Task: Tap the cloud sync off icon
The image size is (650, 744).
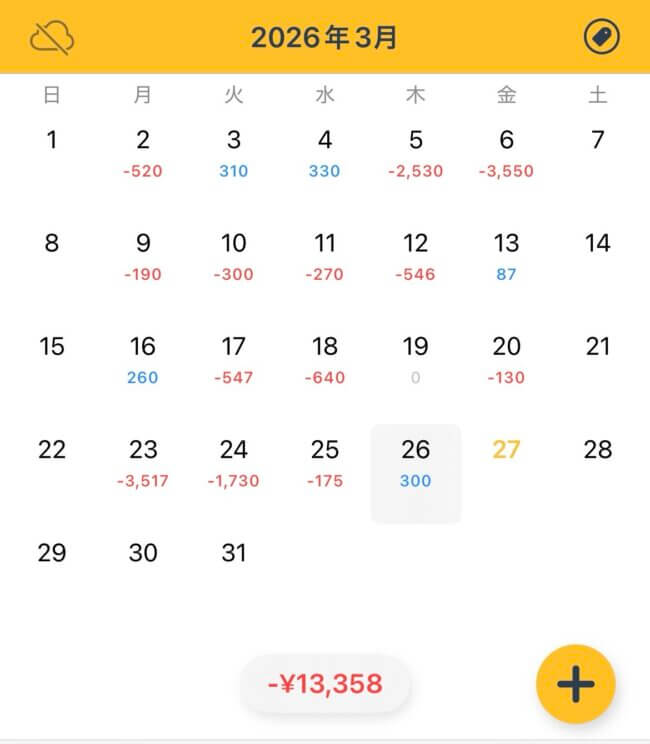Action: click(52, 38)
